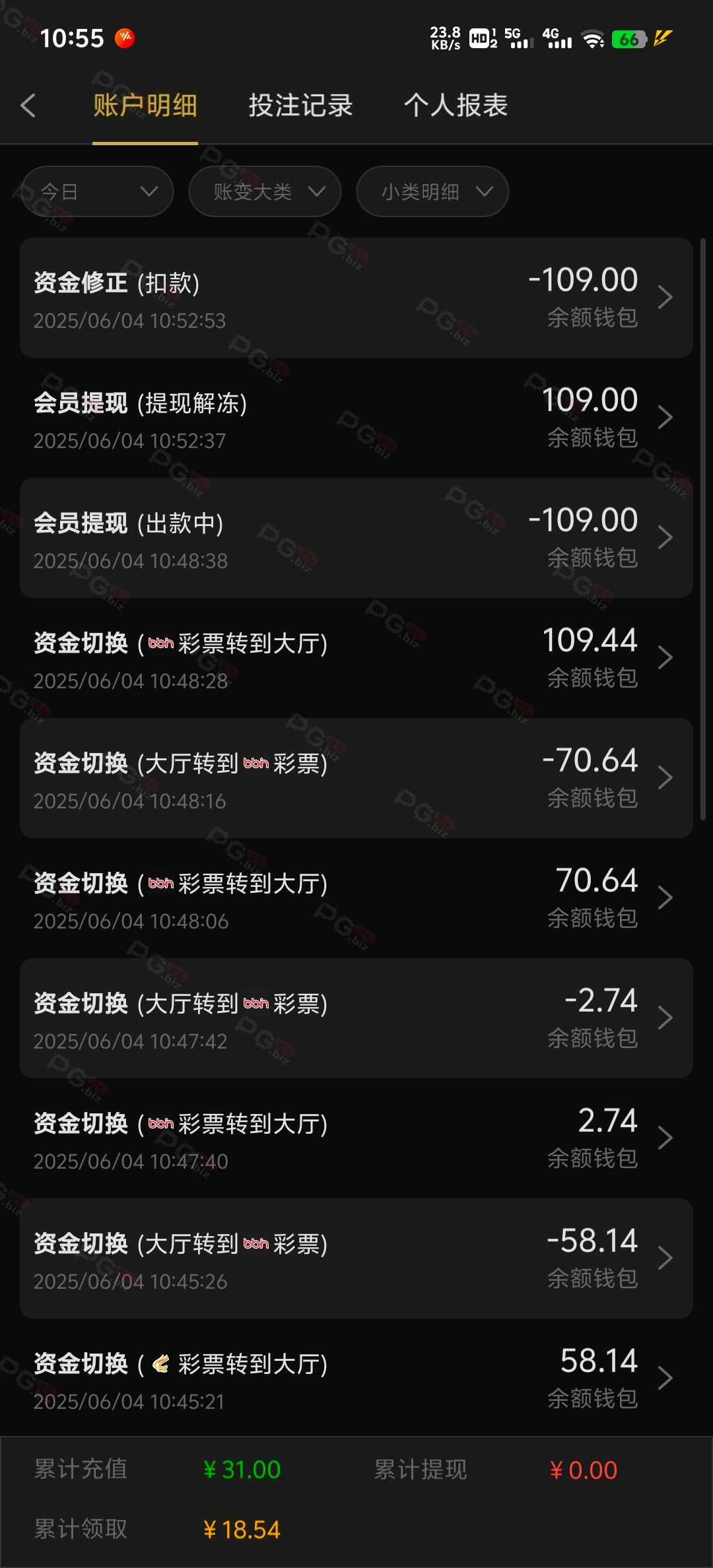View the 58.14 transfer at 10:45:21
The width and height of the screenshot is (713, 1568).
[356, 1377]
